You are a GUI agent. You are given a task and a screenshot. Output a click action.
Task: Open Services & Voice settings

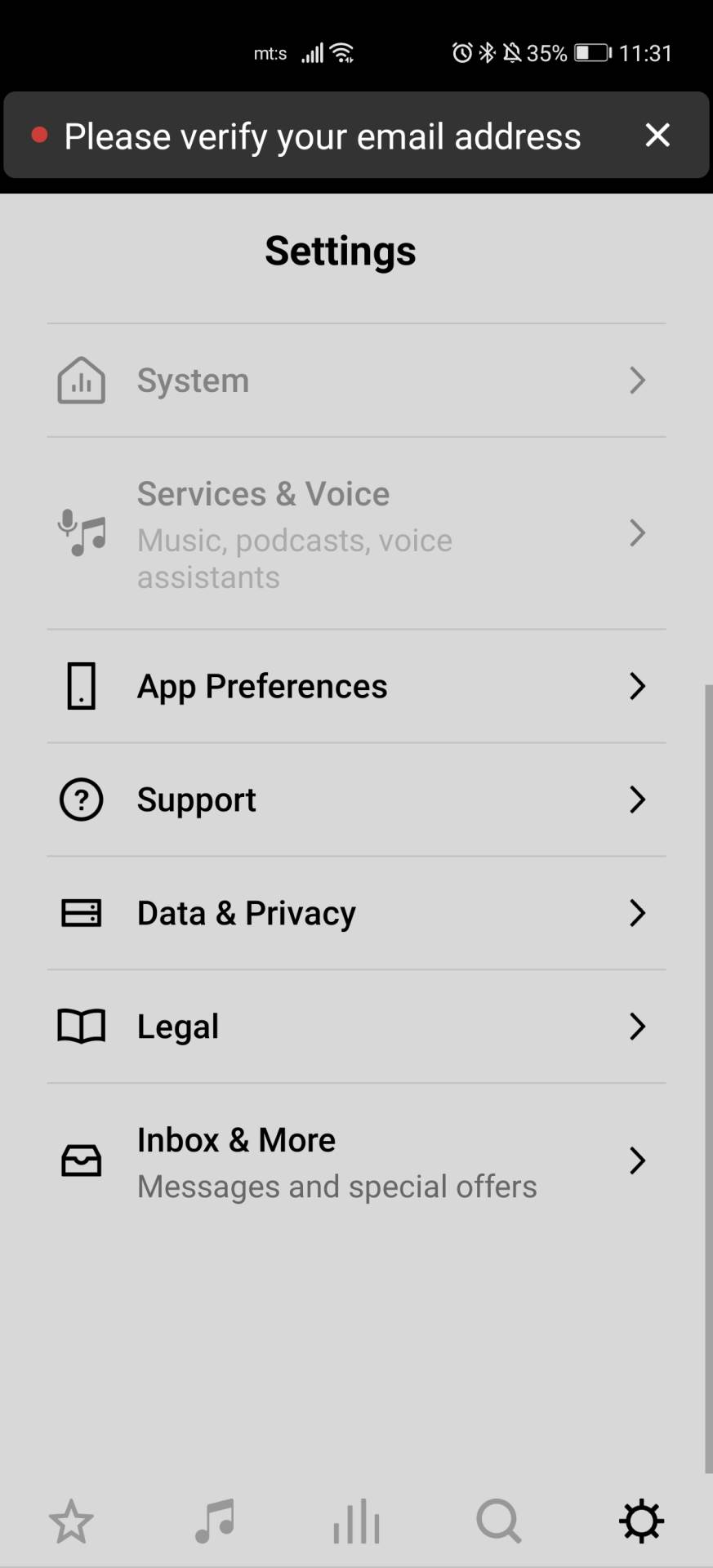356,534
